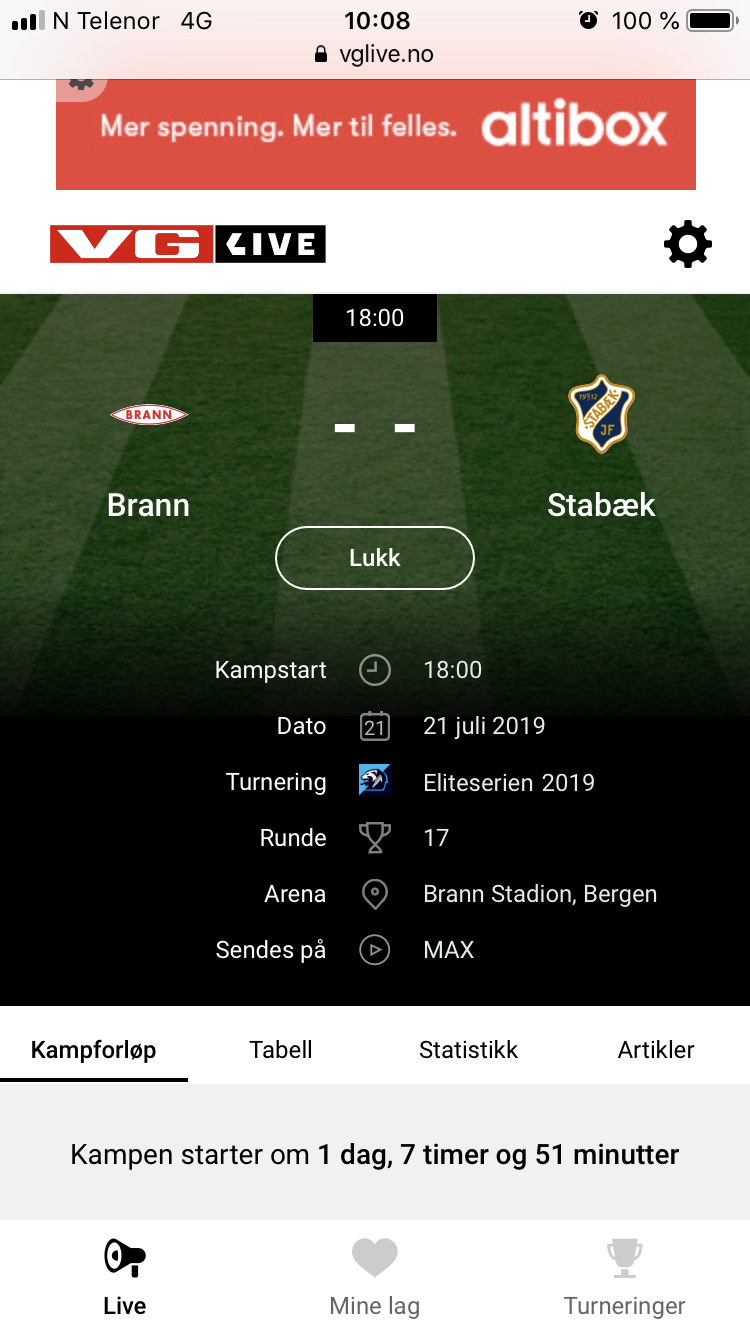The height and width of the screenshot is (1334, 750).
Task: Switch to the Tabell tab
Action: pyautogui.click(x=281, y=1050)
